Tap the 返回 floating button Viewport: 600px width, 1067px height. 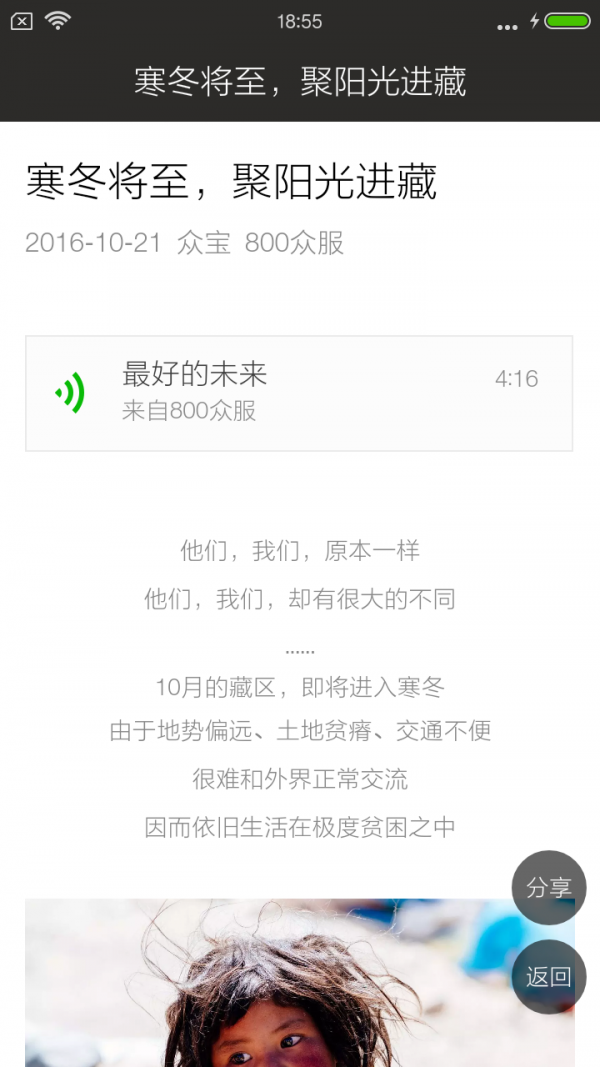[x=548, y=977]
